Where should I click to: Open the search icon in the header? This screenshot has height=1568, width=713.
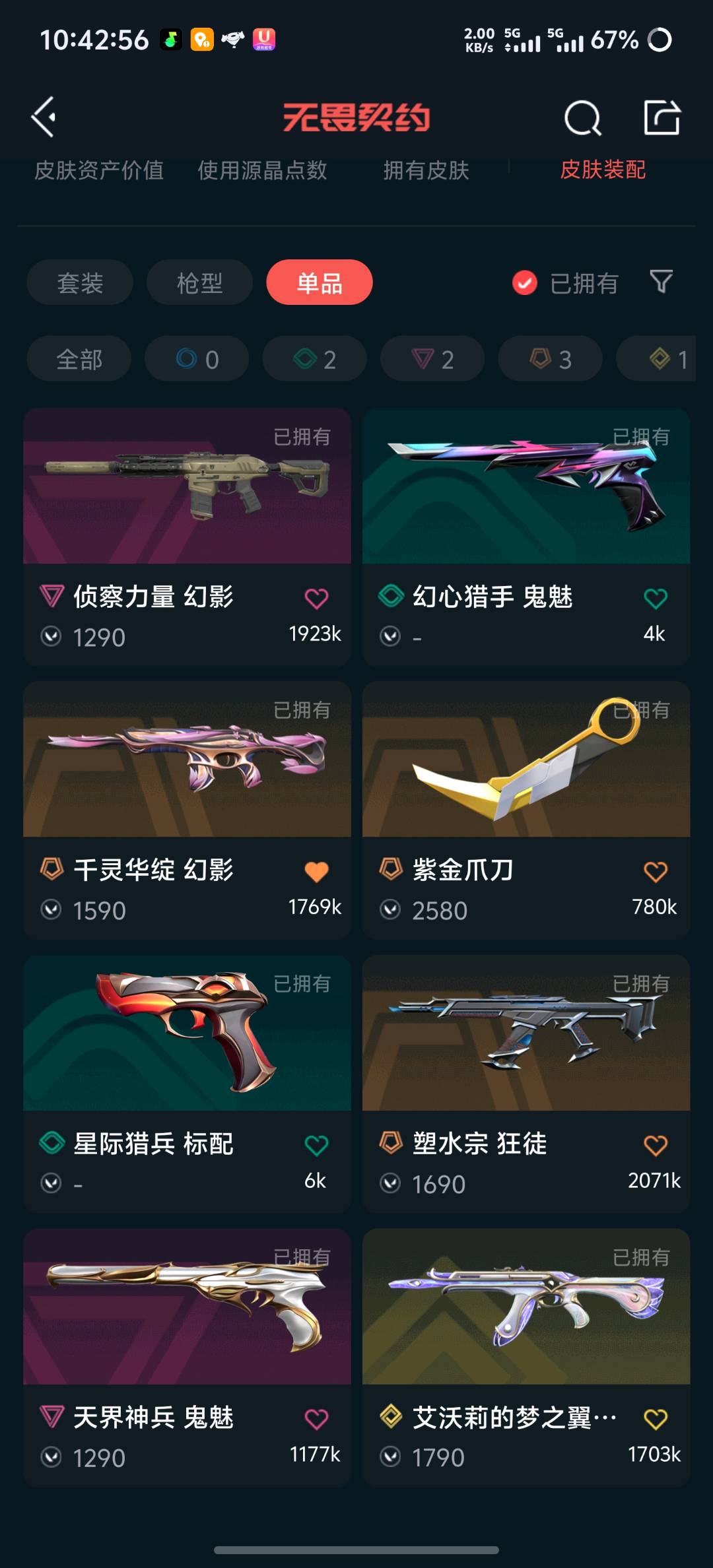coord(582,118)
